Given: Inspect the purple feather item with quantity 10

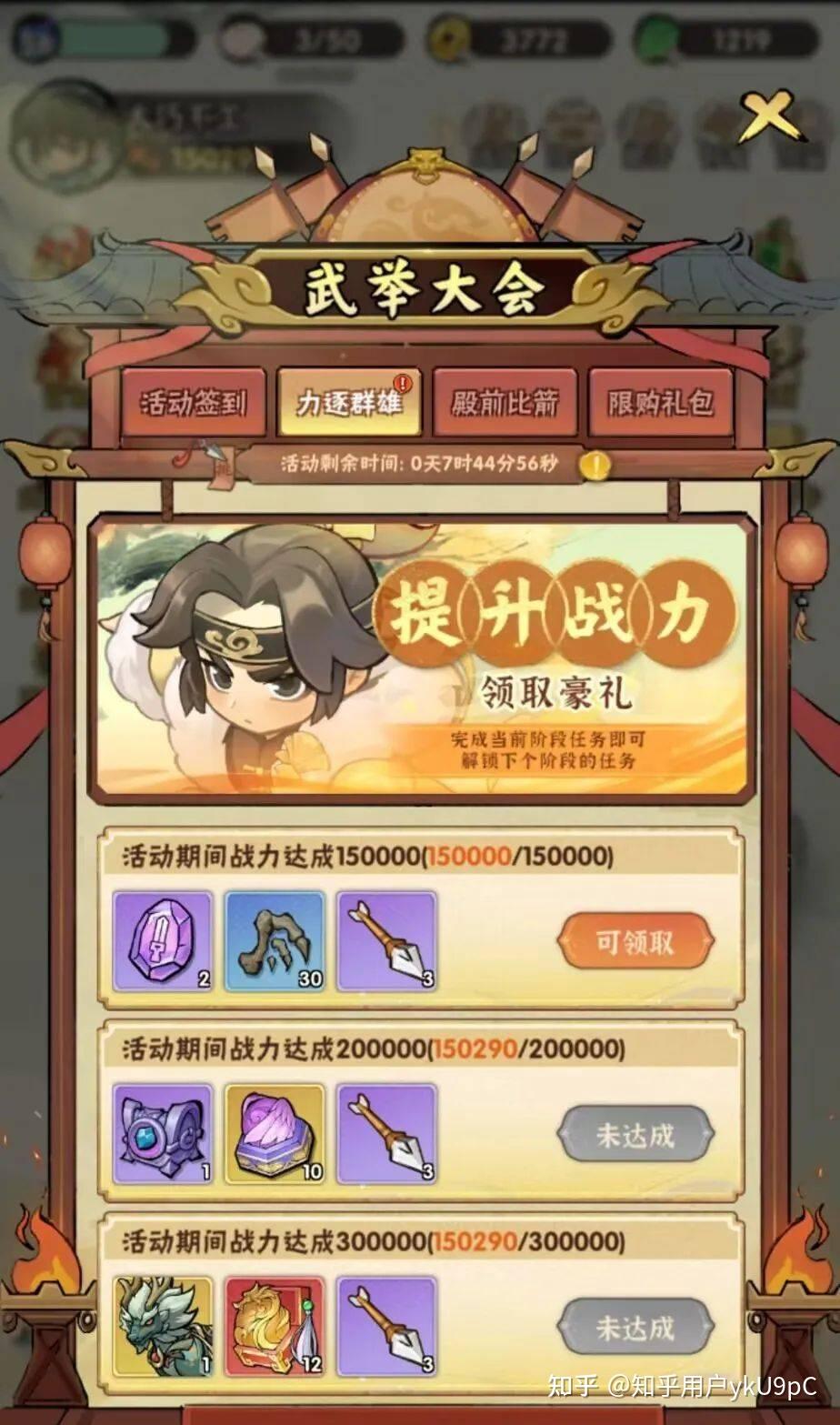Looking at the screenshot, I should (275, 1134).
